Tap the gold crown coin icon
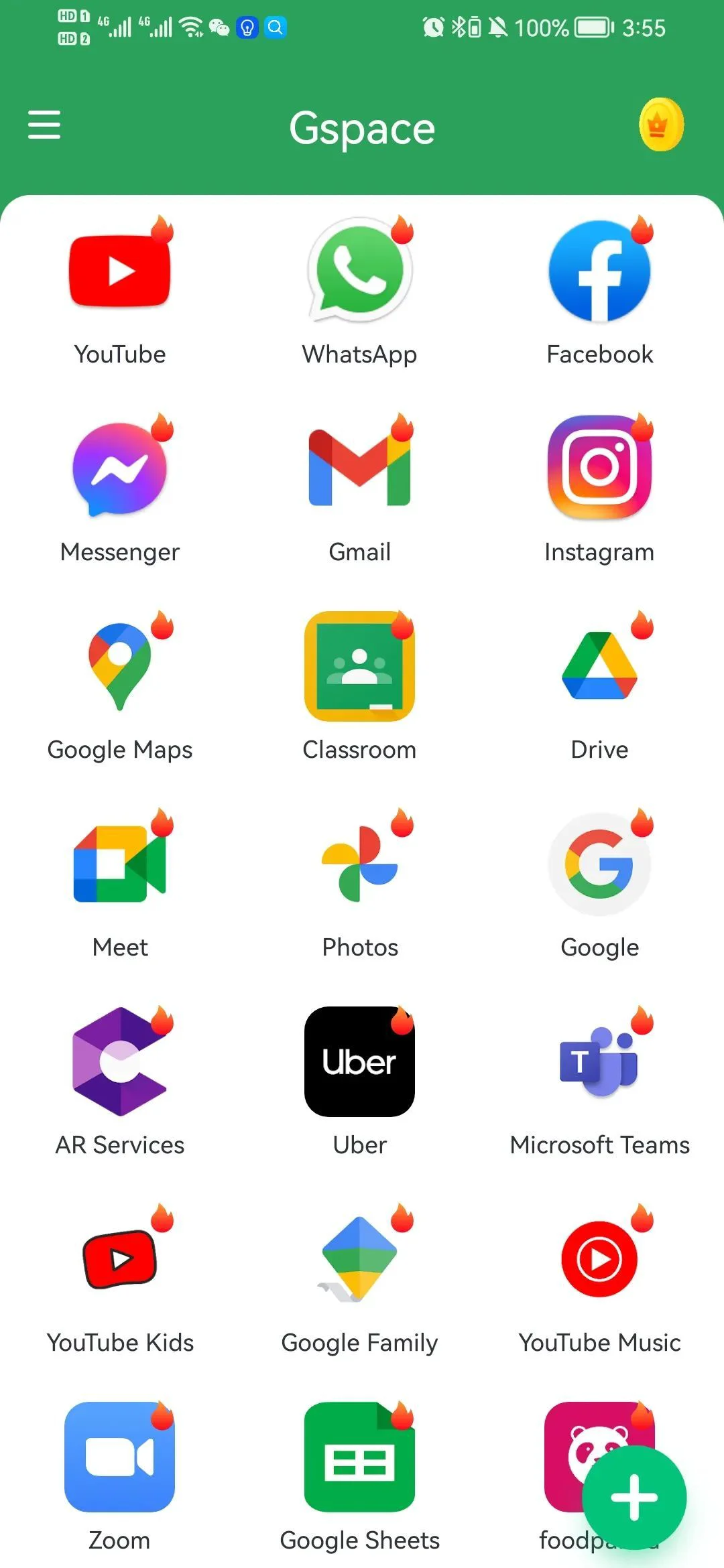The image size is (724, 1568). [661, 125]
